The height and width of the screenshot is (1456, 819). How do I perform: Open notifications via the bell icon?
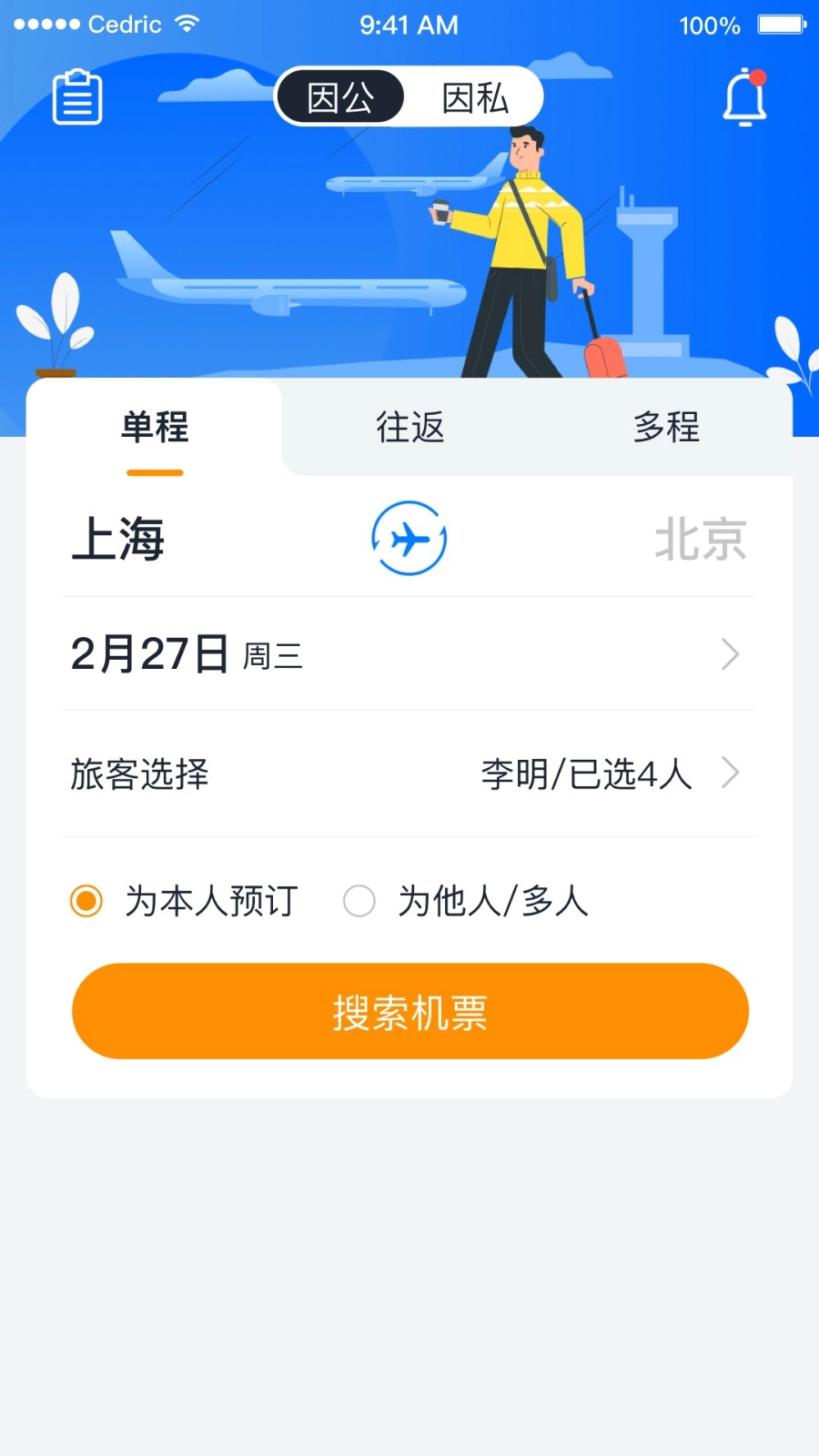click(744, 98)
